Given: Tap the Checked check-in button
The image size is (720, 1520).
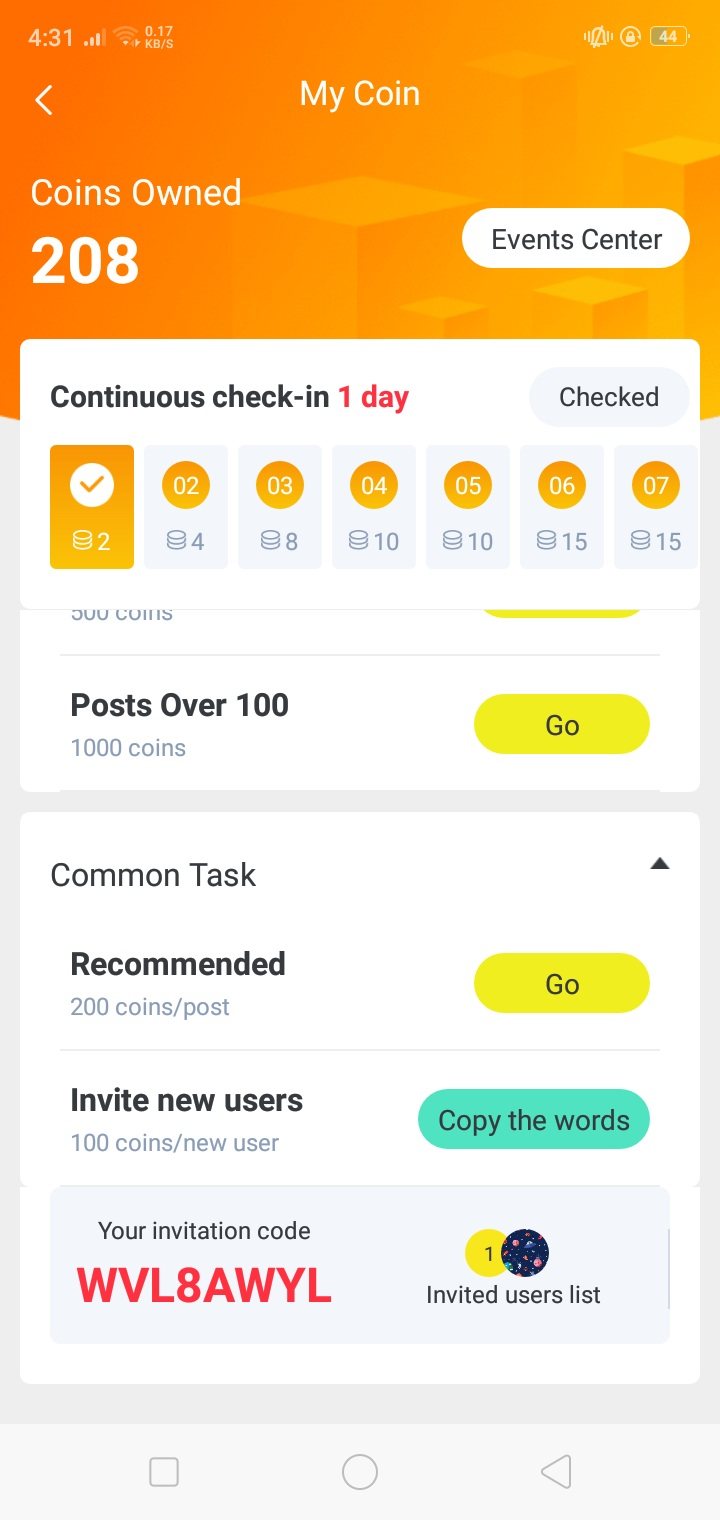Looking at the screenshot, I should pos(608,397).
